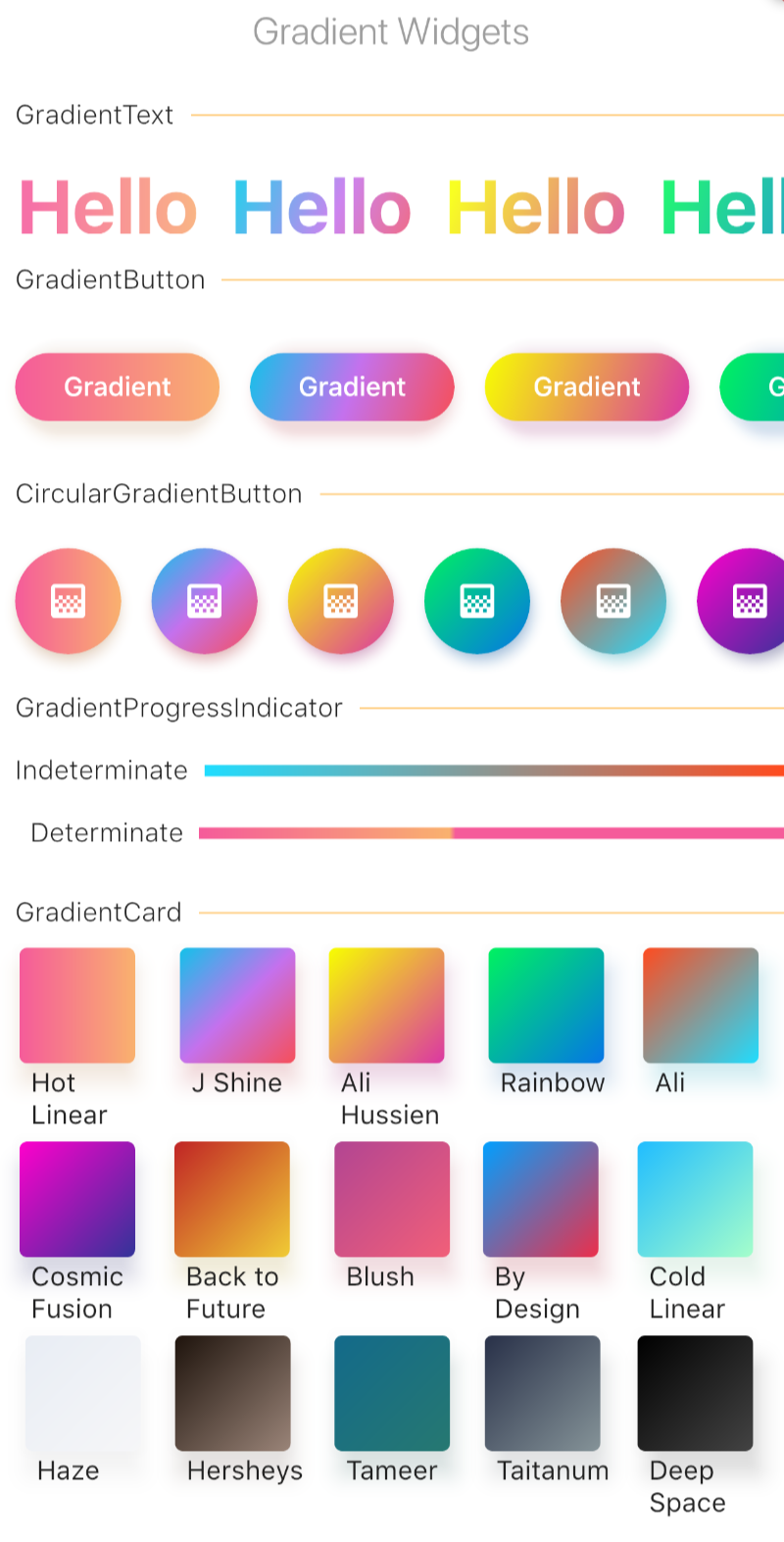Viewport: 784px width, 1542px height.
Task: Tap the yellow-pink circular gradient button
Action: tap(341, 601)
